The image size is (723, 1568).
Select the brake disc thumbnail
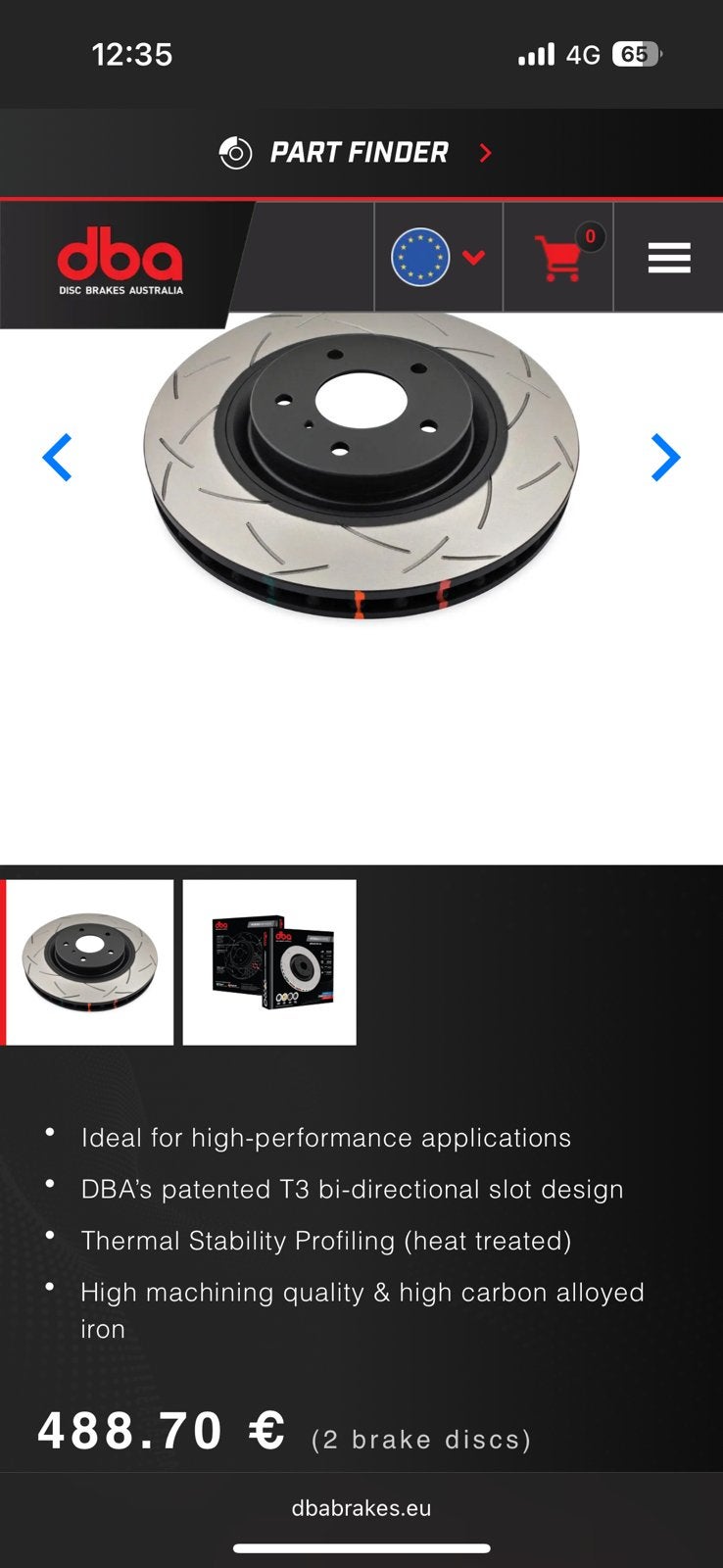tap(89, 962)
